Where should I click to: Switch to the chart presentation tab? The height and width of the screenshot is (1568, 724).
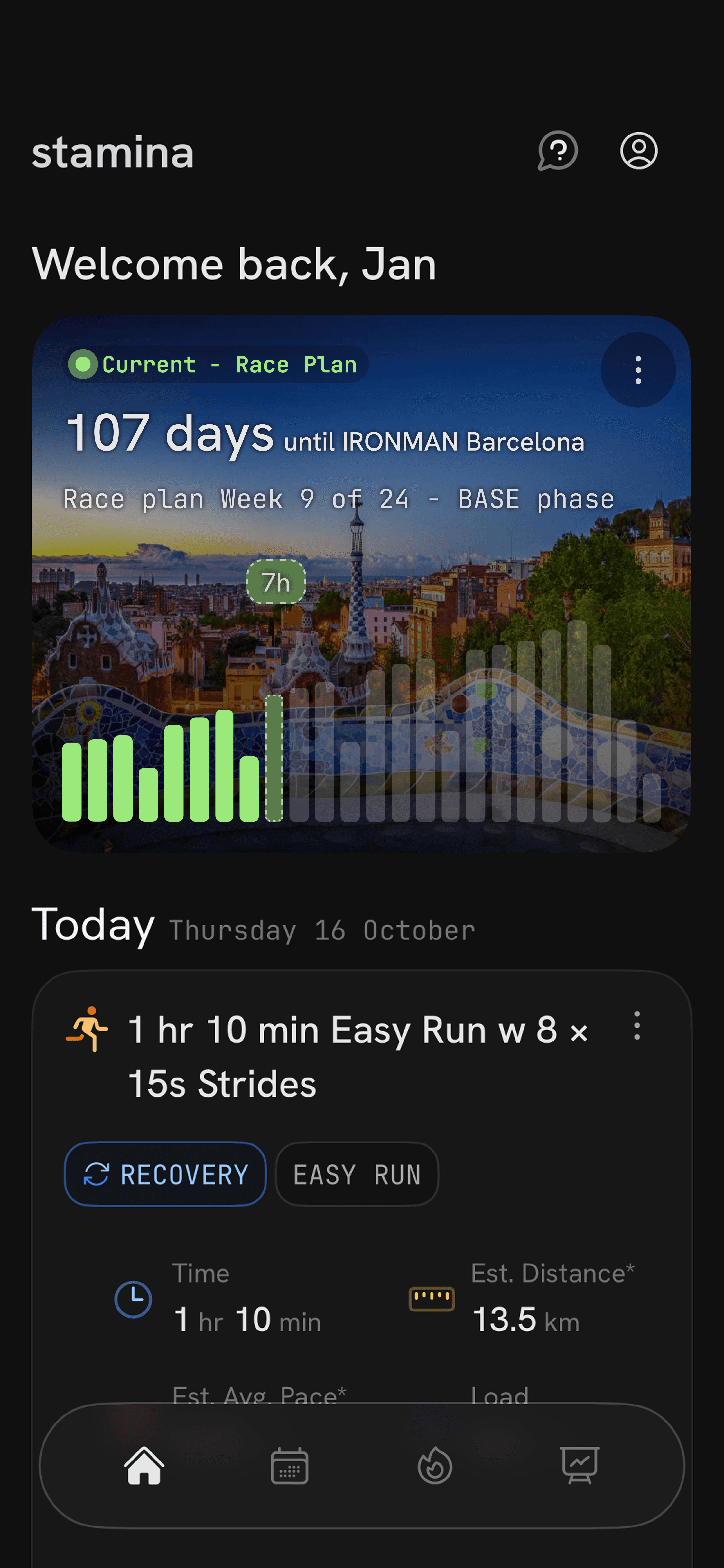coord(580,1466)
